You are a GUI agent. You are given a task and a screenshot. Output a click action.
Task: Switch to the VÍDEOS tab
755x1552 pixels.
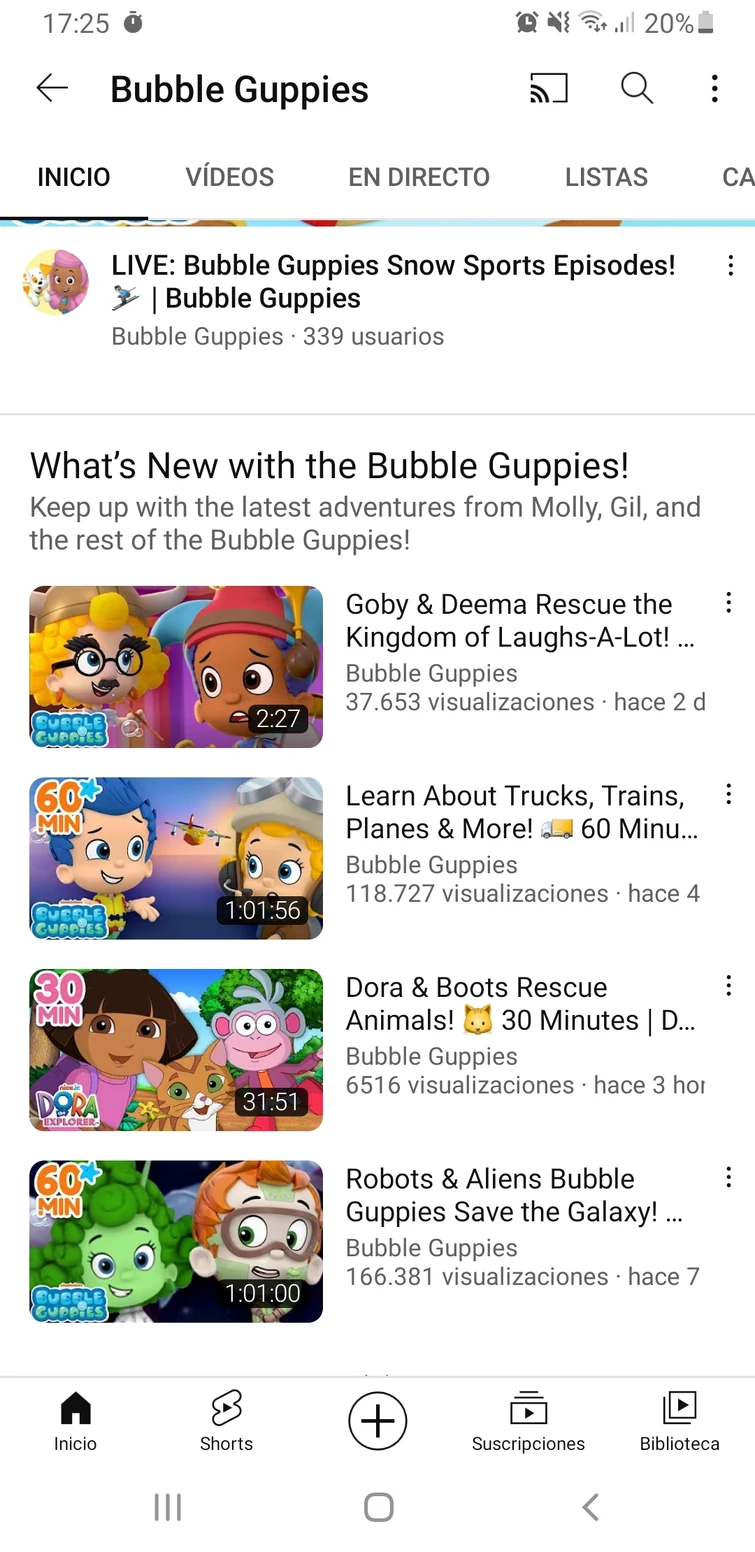pyautogui.click(x=229, y=177)
